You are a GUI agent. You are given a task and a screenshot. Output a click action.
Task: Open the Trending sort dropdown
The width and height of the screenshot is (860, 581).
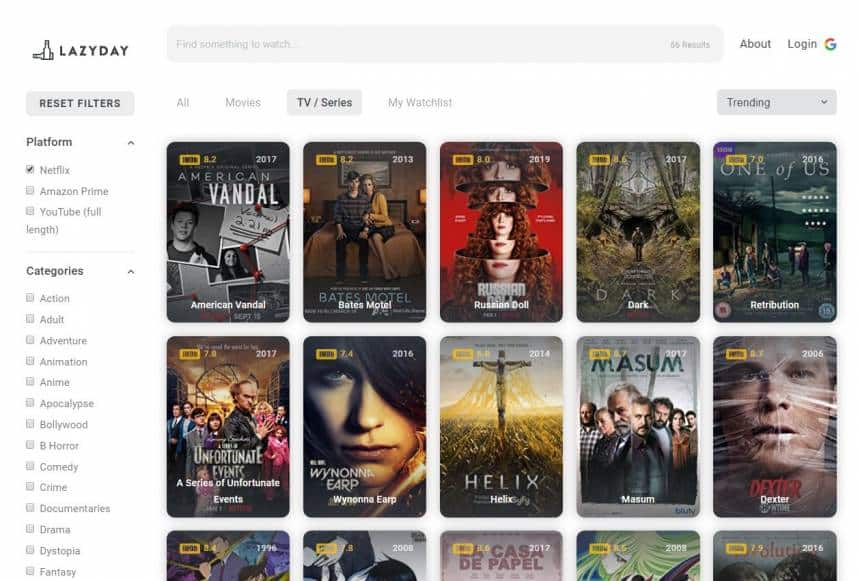[776, 102]
